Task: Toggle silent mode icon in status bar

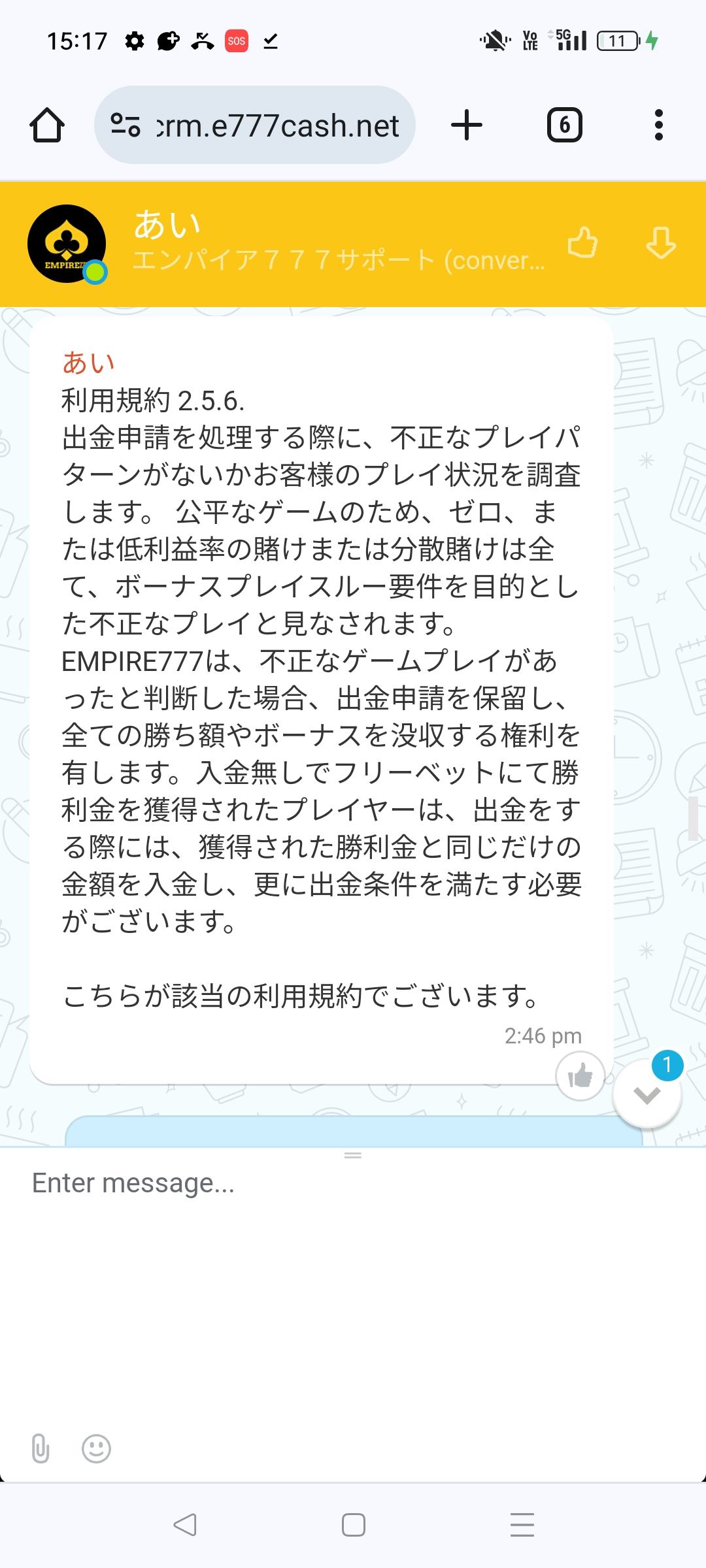Action: [493, 41]
